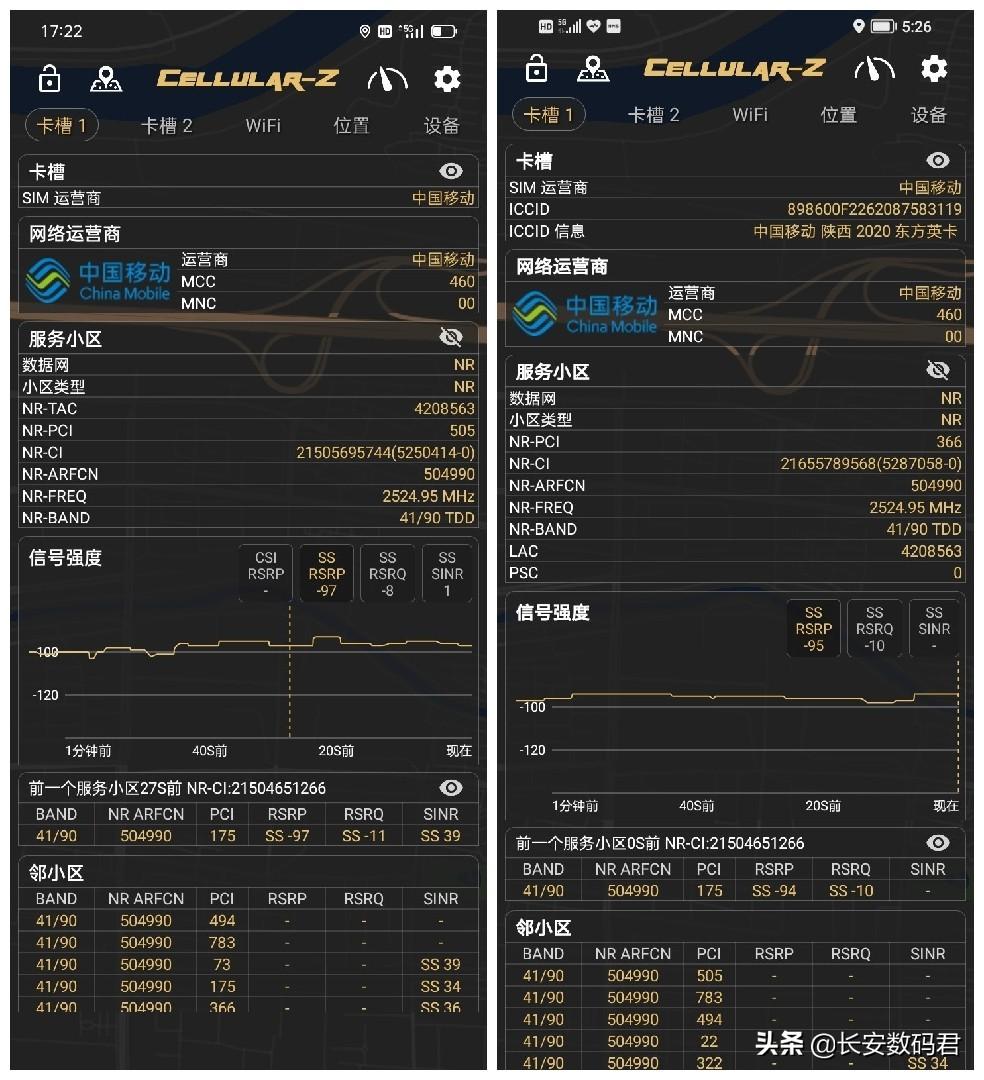Tap the settings gear on the right screen
This screenshot has width=984, height=1080.
[x=933, y=68]
